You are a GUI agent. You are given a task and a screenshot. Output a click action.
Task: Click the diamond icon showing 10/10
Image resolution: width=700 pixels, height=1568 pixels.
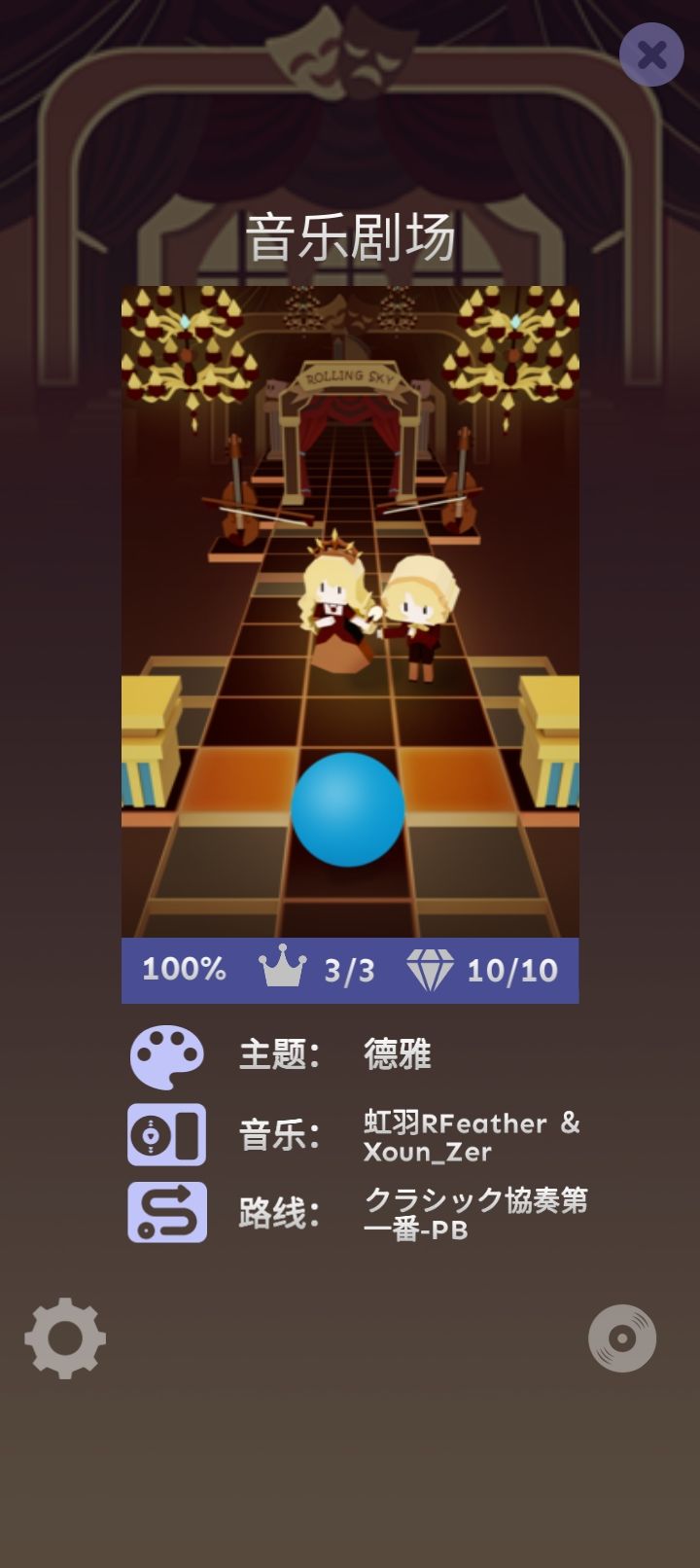[x=432, y=969]
